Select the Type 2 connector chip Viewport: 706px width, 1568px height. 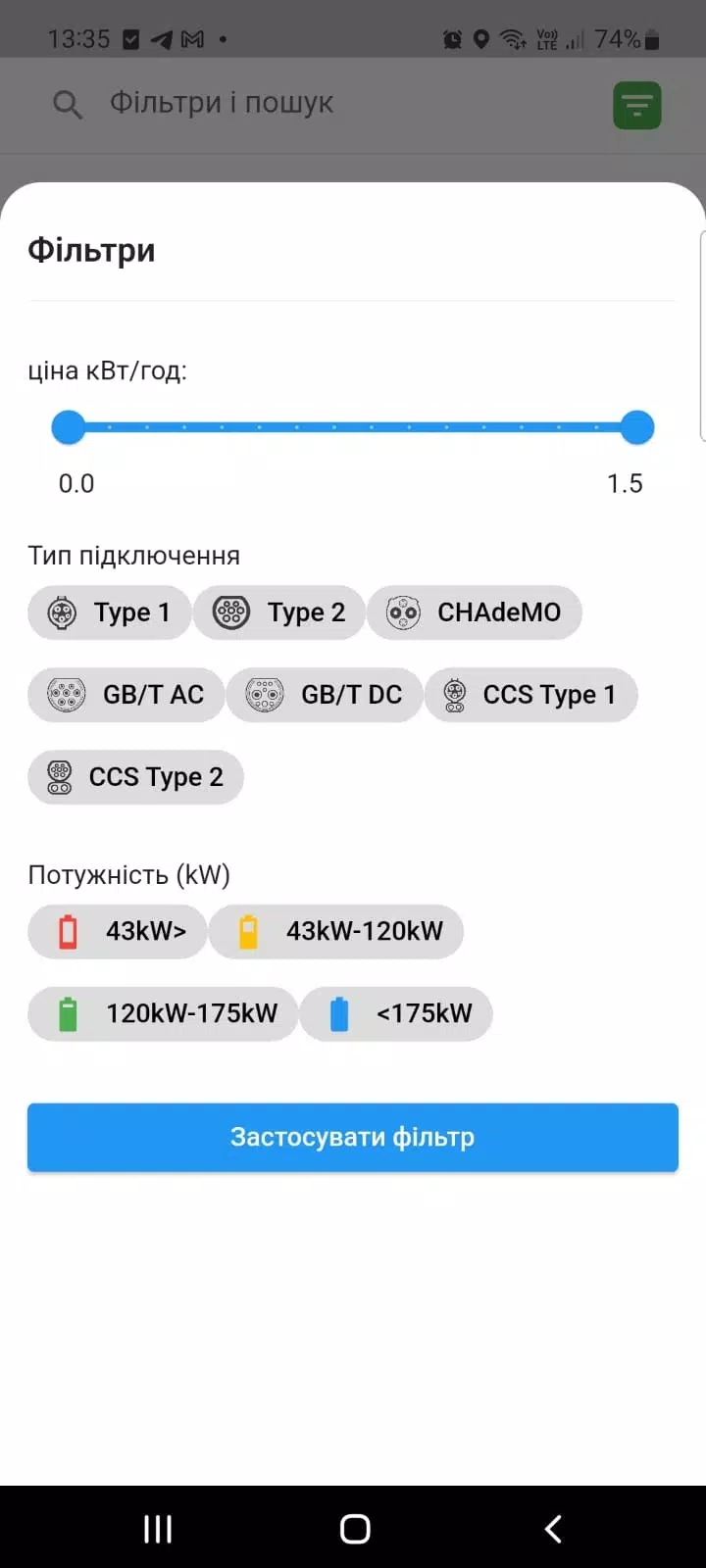coord(279,612)
